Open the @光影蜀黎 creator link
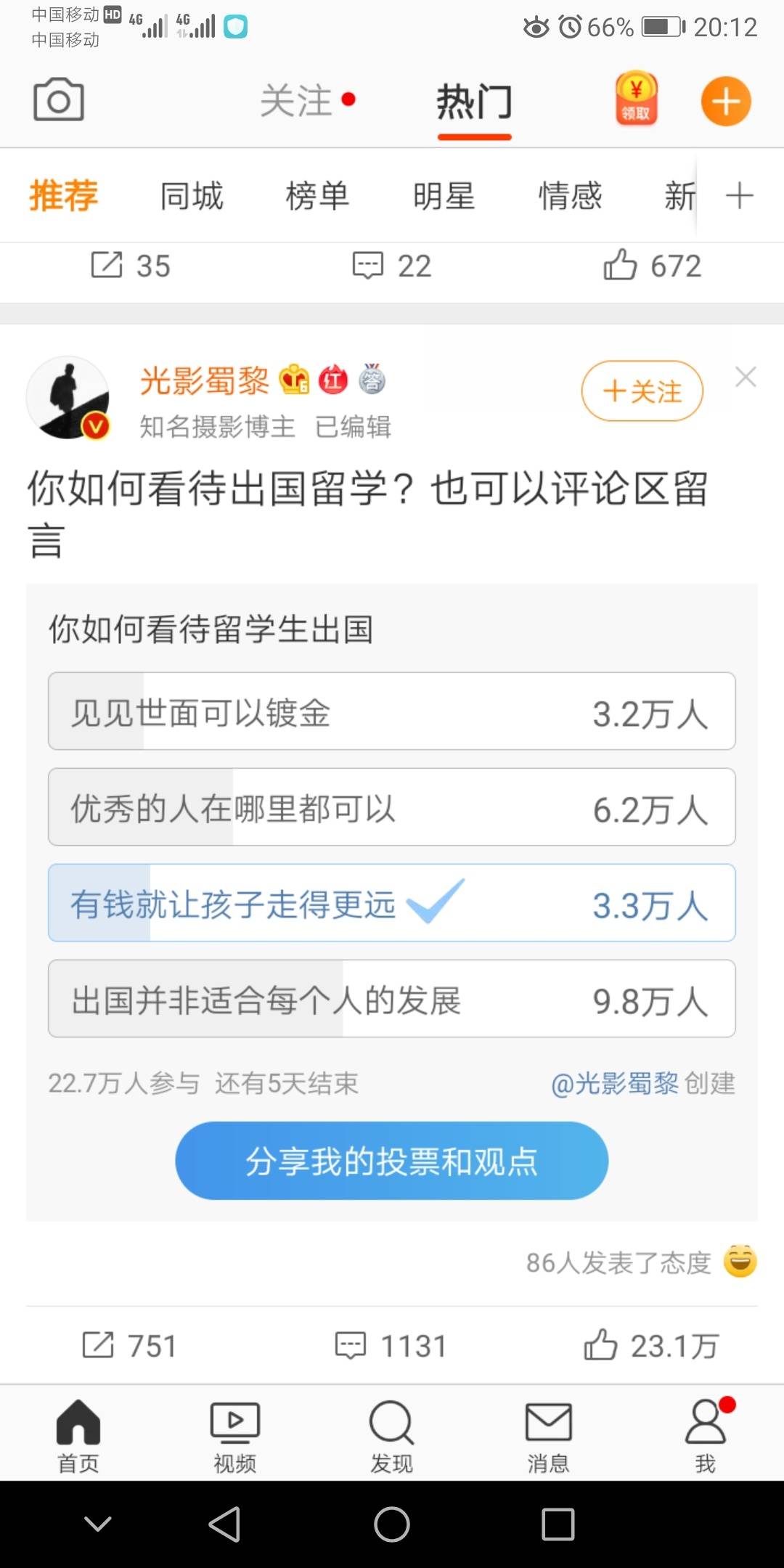The image size is (784, 1568). (x=616, y=1084)
